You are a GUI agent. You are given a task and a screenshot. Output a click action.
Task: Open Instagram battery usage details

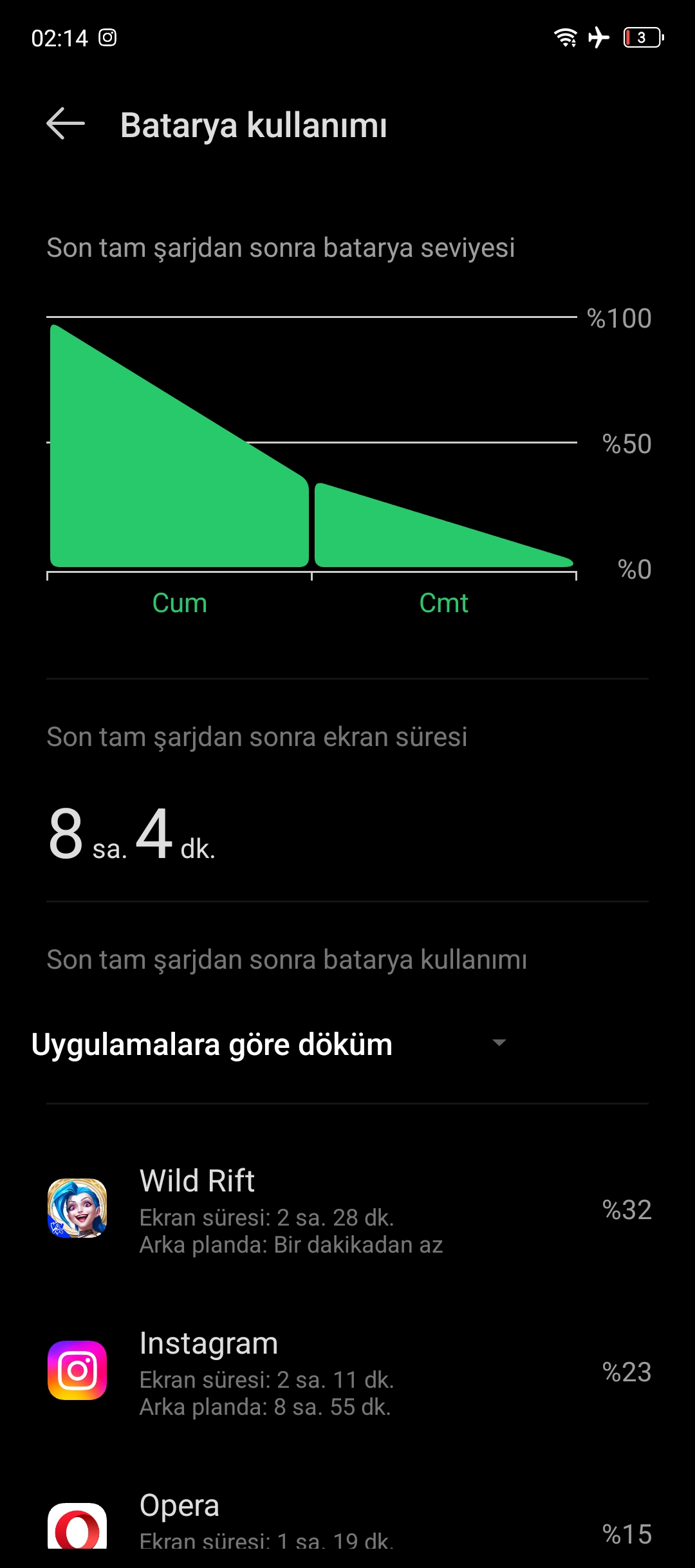(347, 1372)
